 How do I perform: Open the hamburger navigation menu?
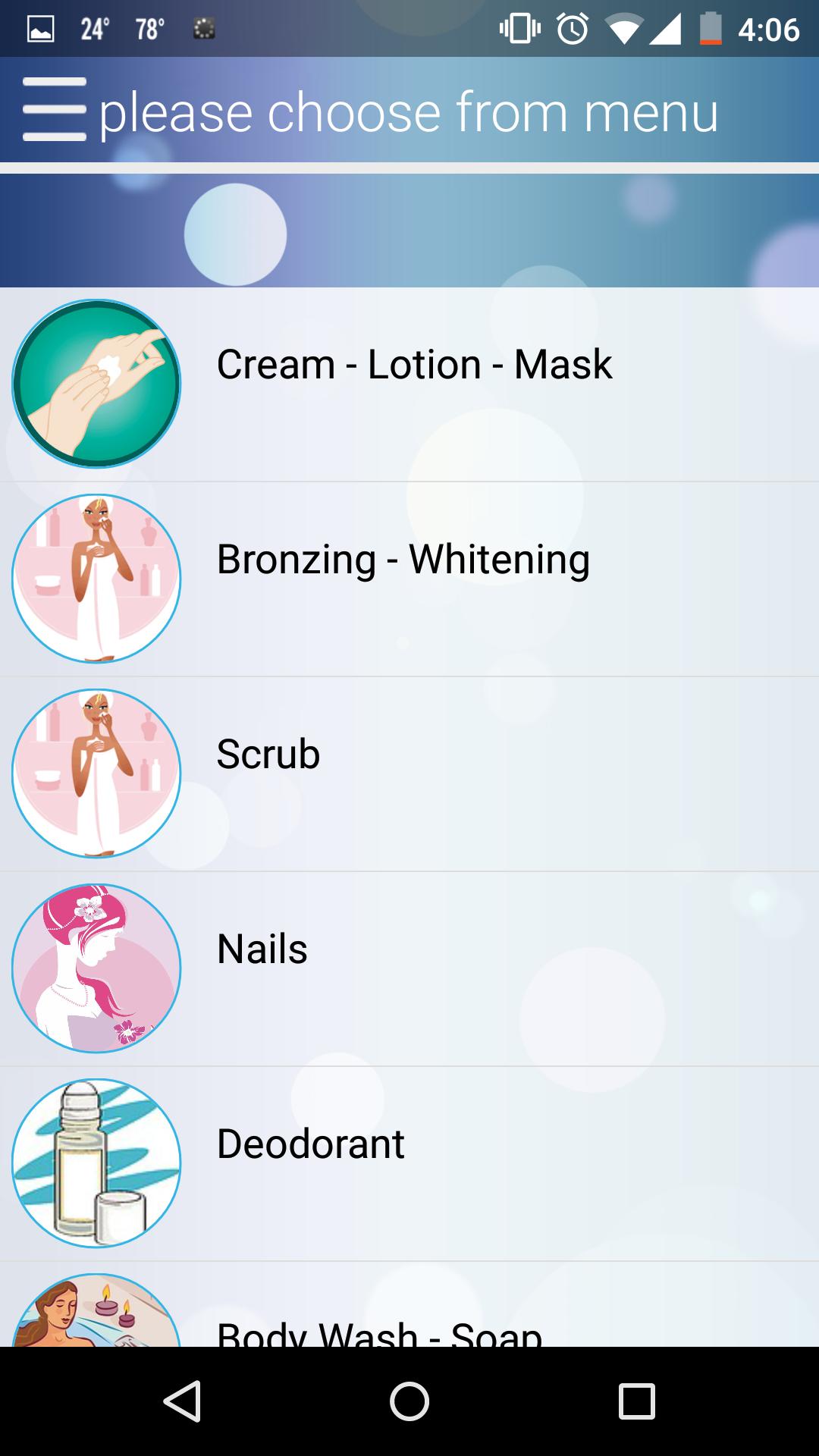pyautogui.click(x=55, y=111)
